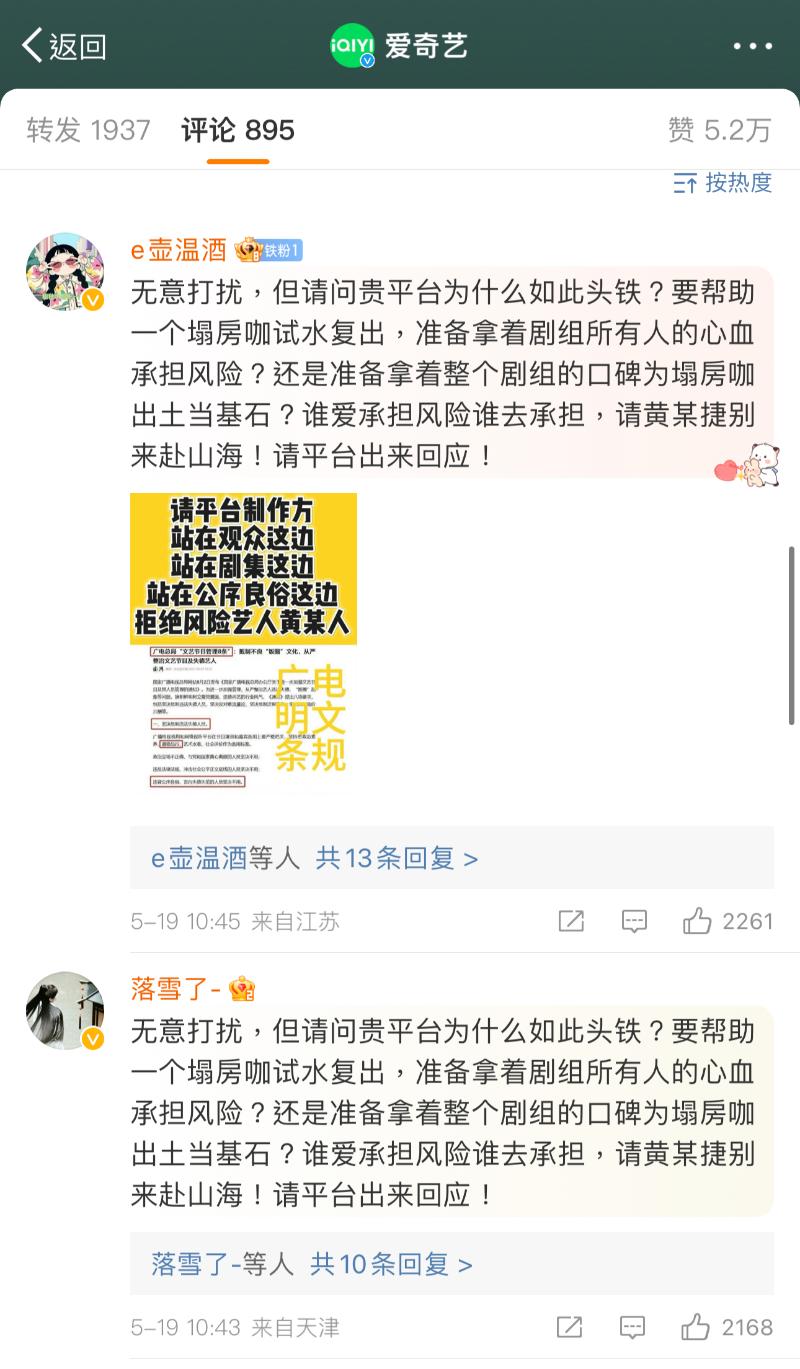View the attached yellow image in e壶温酒's comment

tap(243, 642)
